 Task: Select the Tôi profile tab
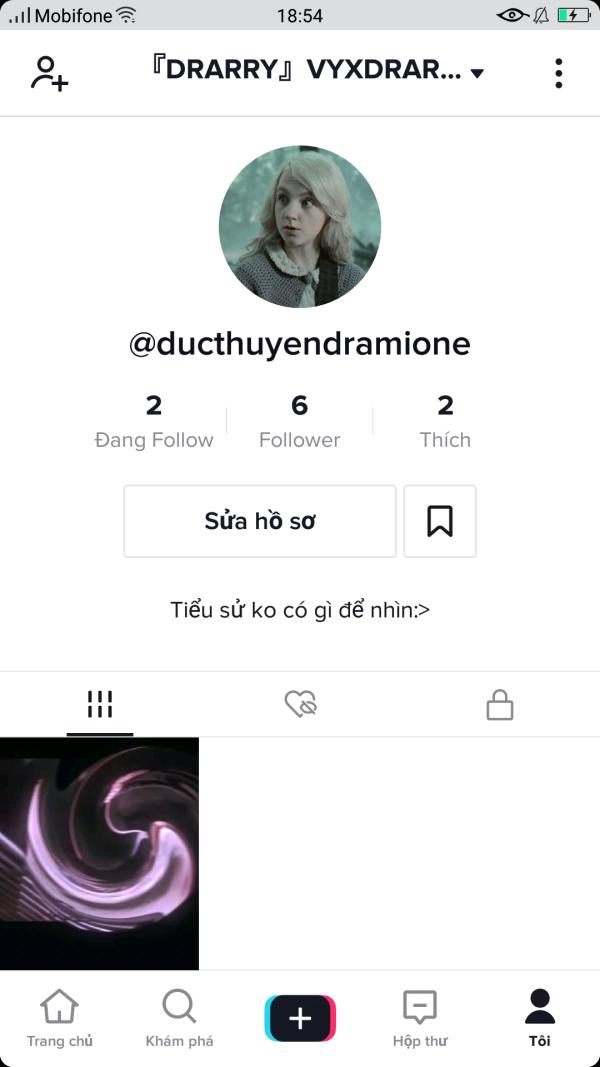point(539,1019)
